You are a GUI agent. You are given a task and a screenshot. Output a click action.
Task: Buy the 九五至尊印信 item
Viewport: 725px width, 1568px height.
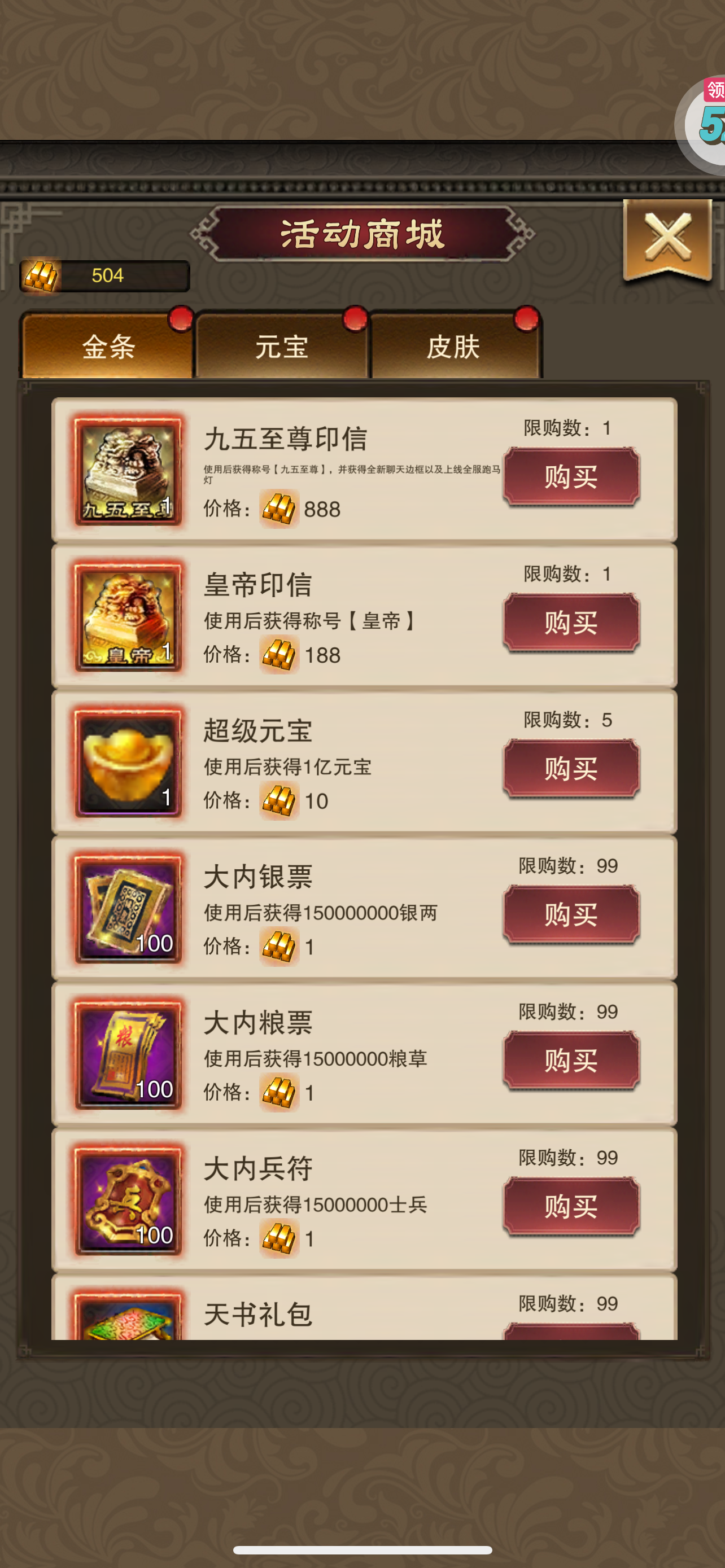tap(571, 476)
